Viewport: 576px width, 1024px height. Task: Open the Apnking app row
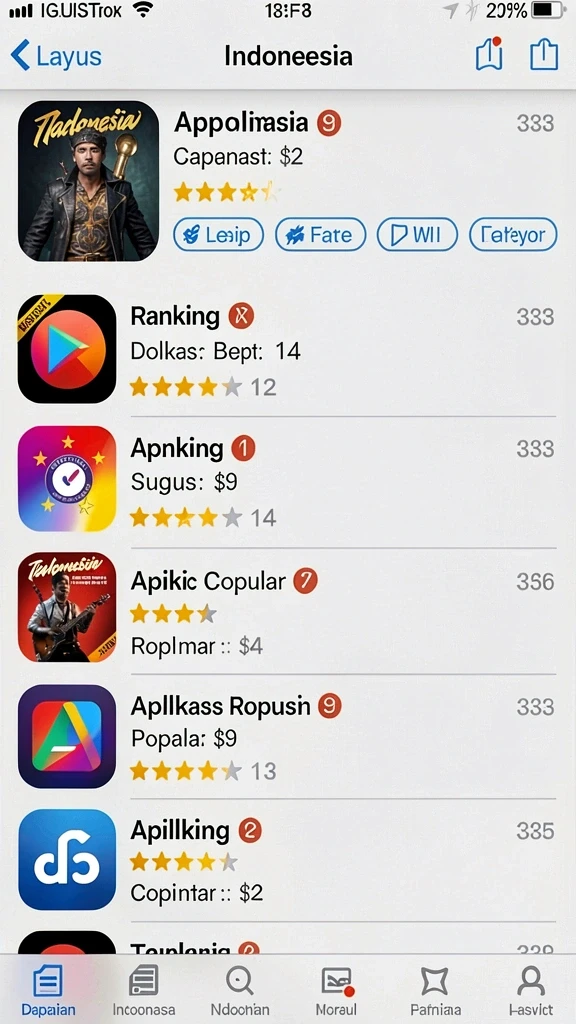pyautogui.click(x=288, y=480)
